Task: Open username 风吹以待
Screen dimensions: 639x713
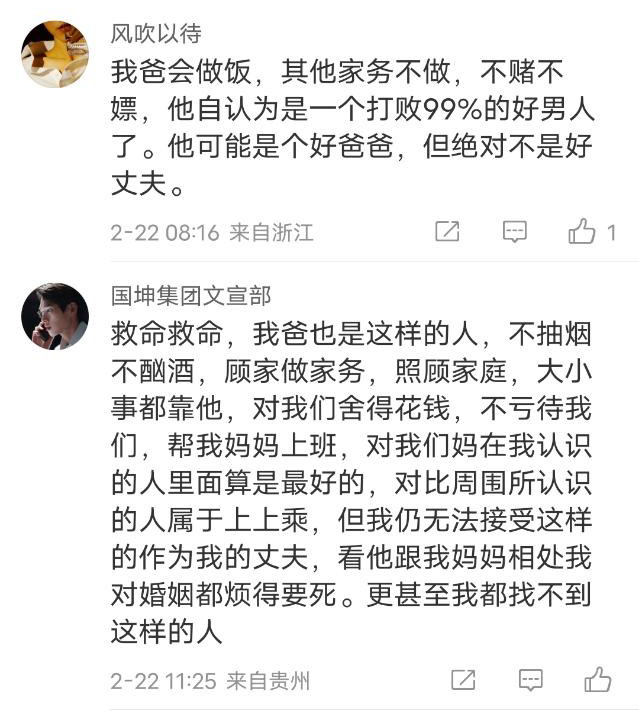Action: (155, 34)
